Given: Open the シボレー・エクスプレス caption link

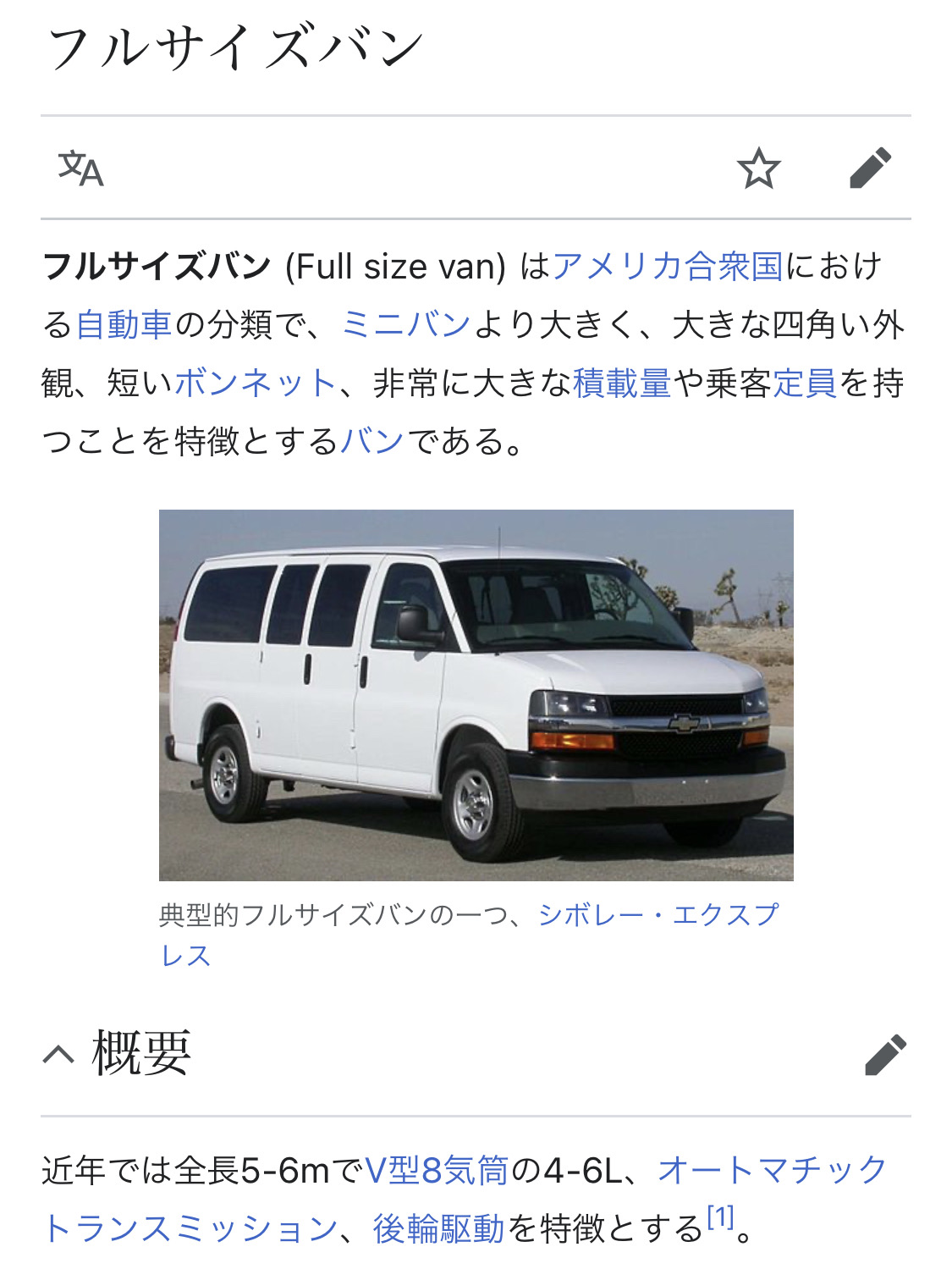Looking at the screenshot, I should point(658,915).
